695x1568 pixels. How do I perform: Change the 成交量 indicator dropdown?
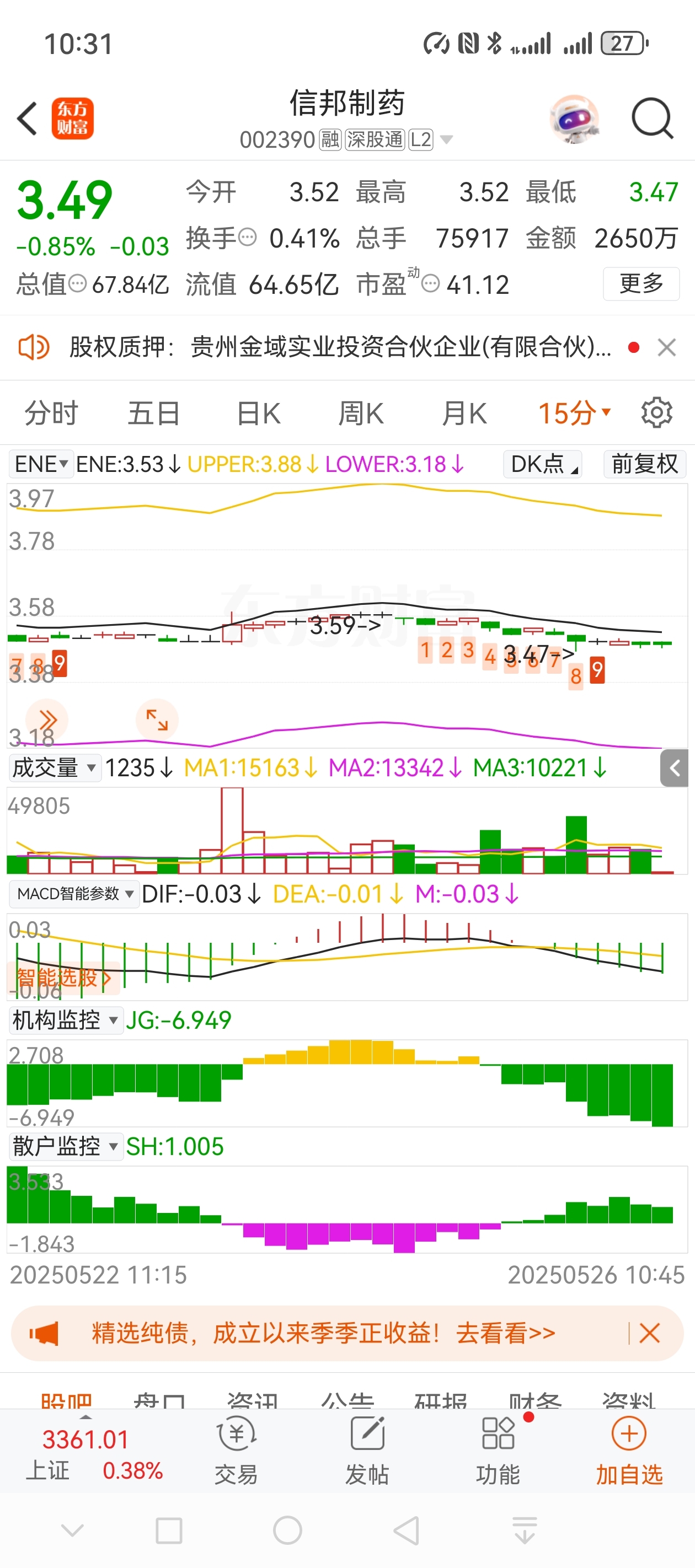[x=54, y=767]
